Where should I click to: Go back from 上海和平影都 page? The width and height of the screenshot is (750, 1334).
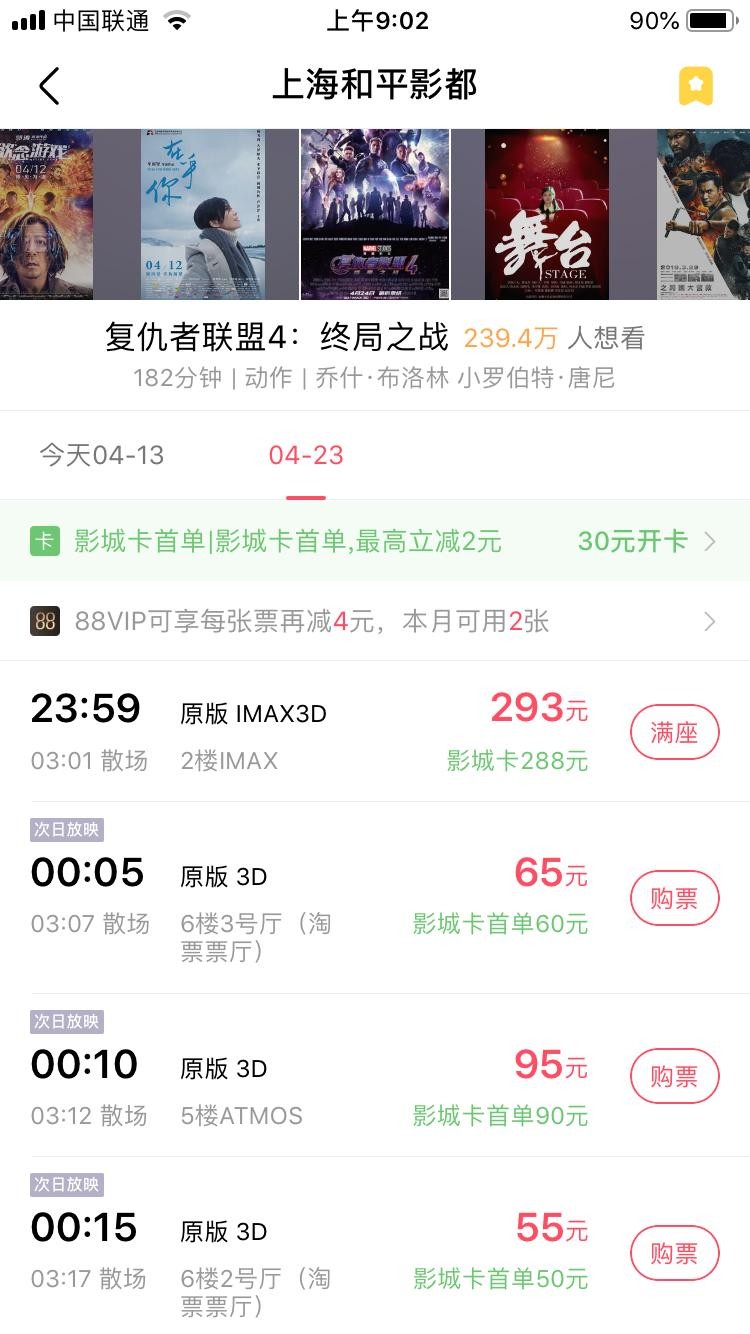tap(49, 86)
